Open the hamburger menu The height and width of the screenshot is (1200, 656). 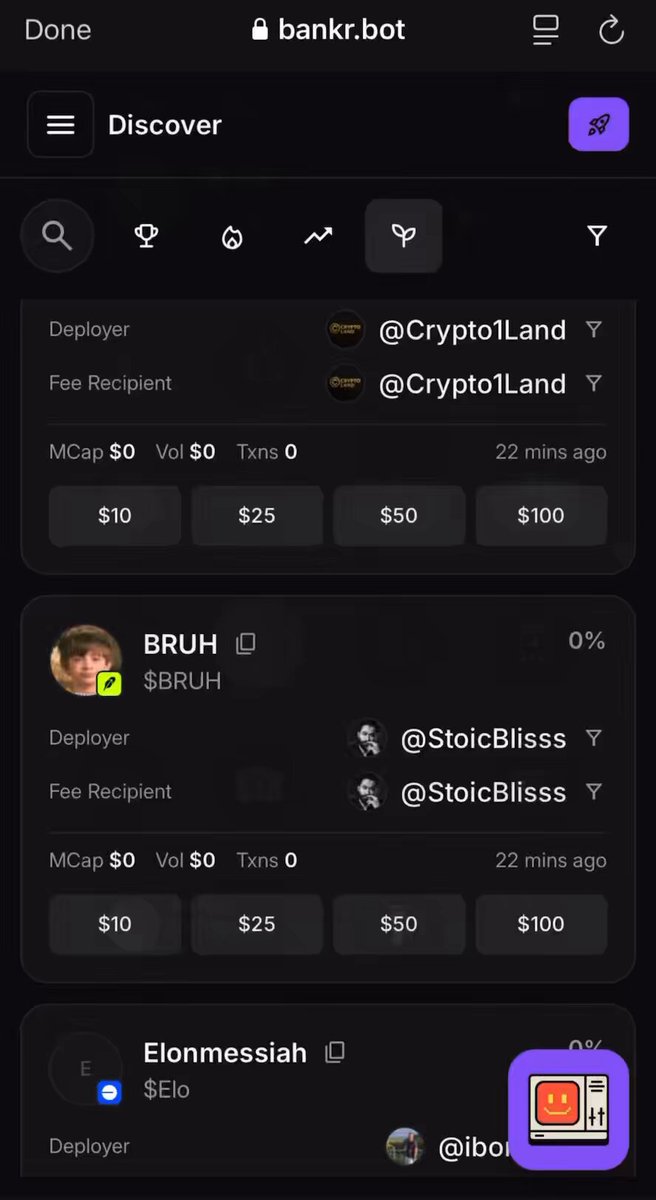[61, 125]
